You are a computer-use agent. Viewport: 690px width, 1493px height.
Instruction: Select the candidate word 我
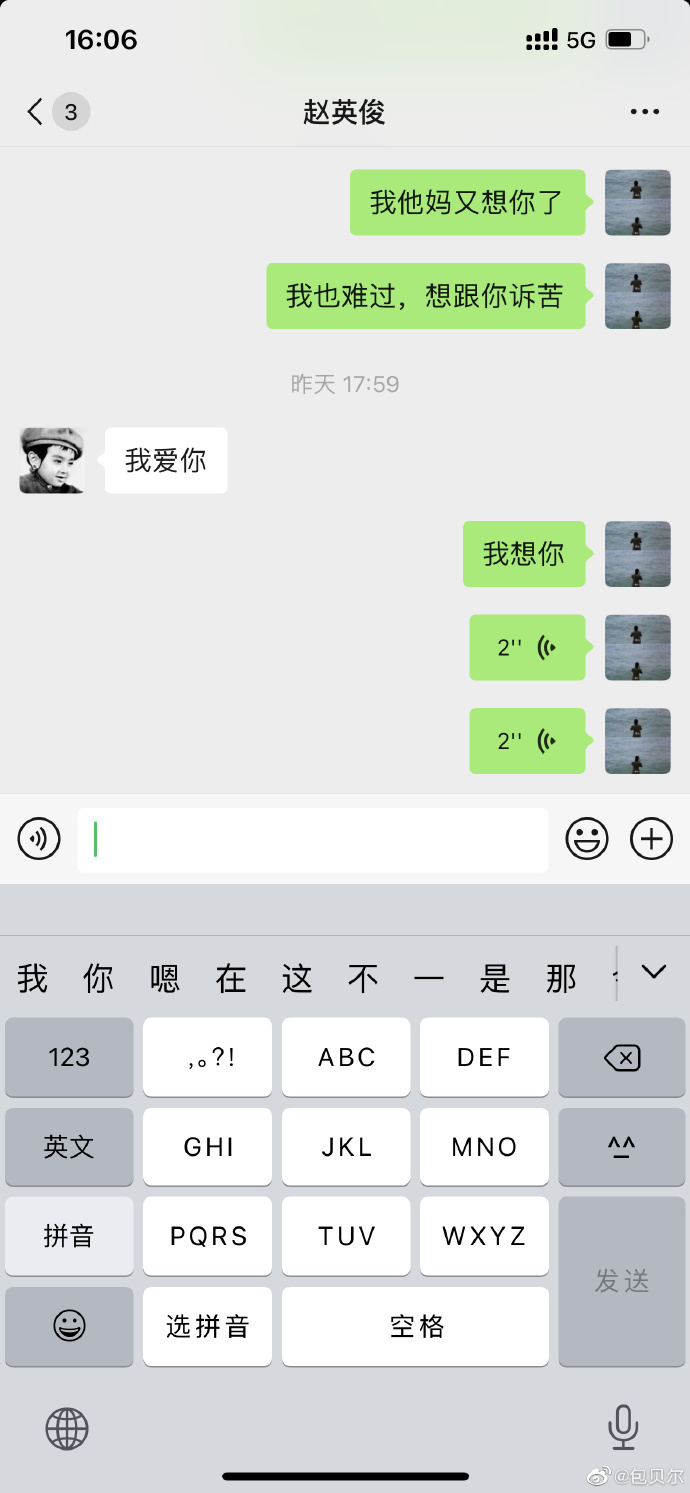[x=33, y=978]
